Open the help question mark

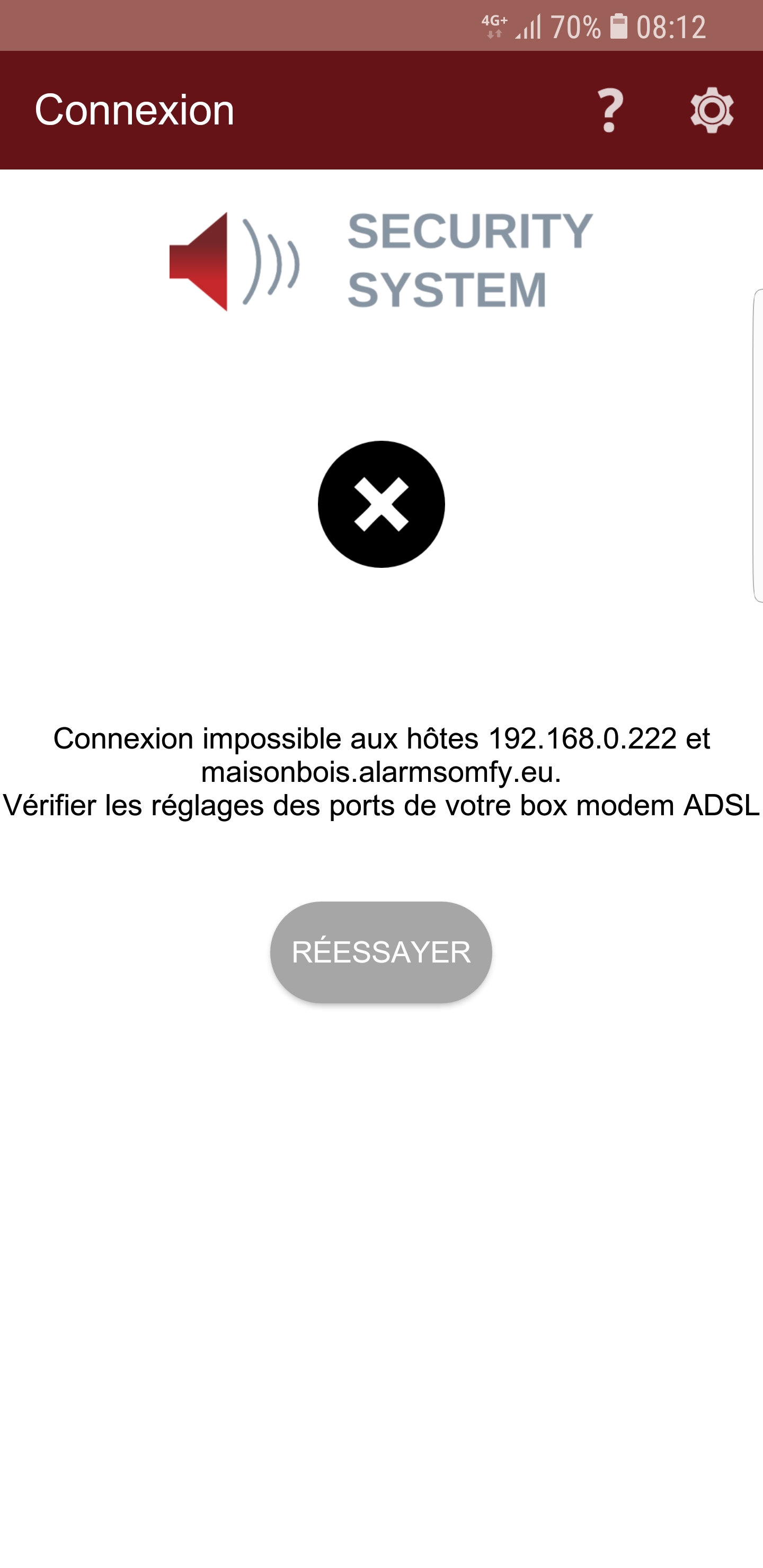(610, 110)
